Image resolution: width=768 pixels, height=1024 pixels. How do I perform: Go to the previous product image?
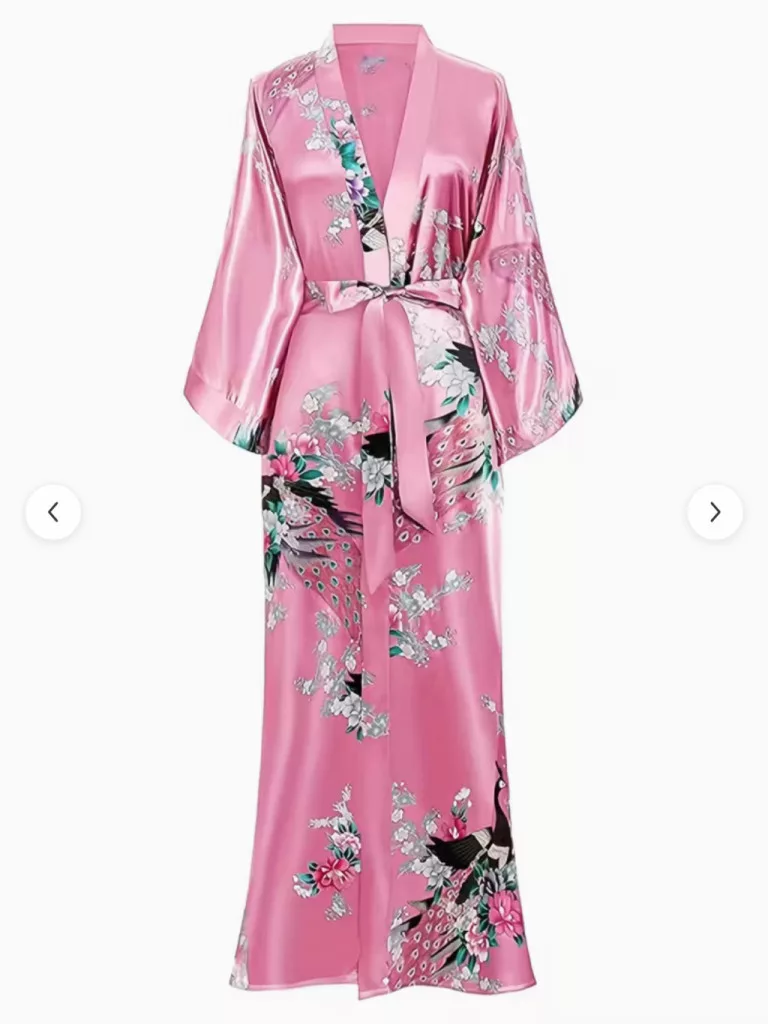(53, 512)
